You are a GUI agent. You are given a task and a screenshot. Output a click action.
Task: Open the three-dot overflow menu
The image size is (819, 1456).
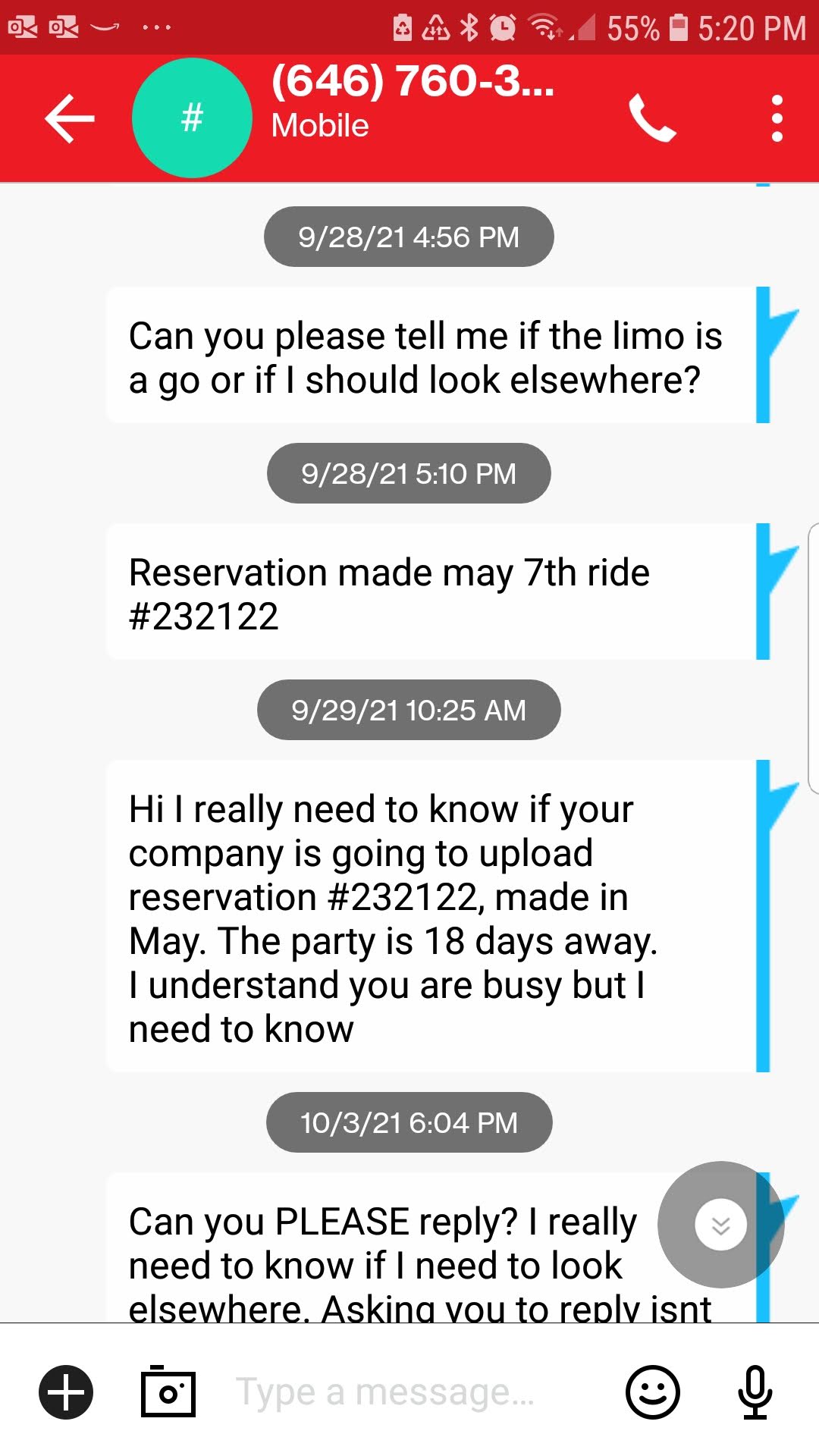tap(777, 118)
